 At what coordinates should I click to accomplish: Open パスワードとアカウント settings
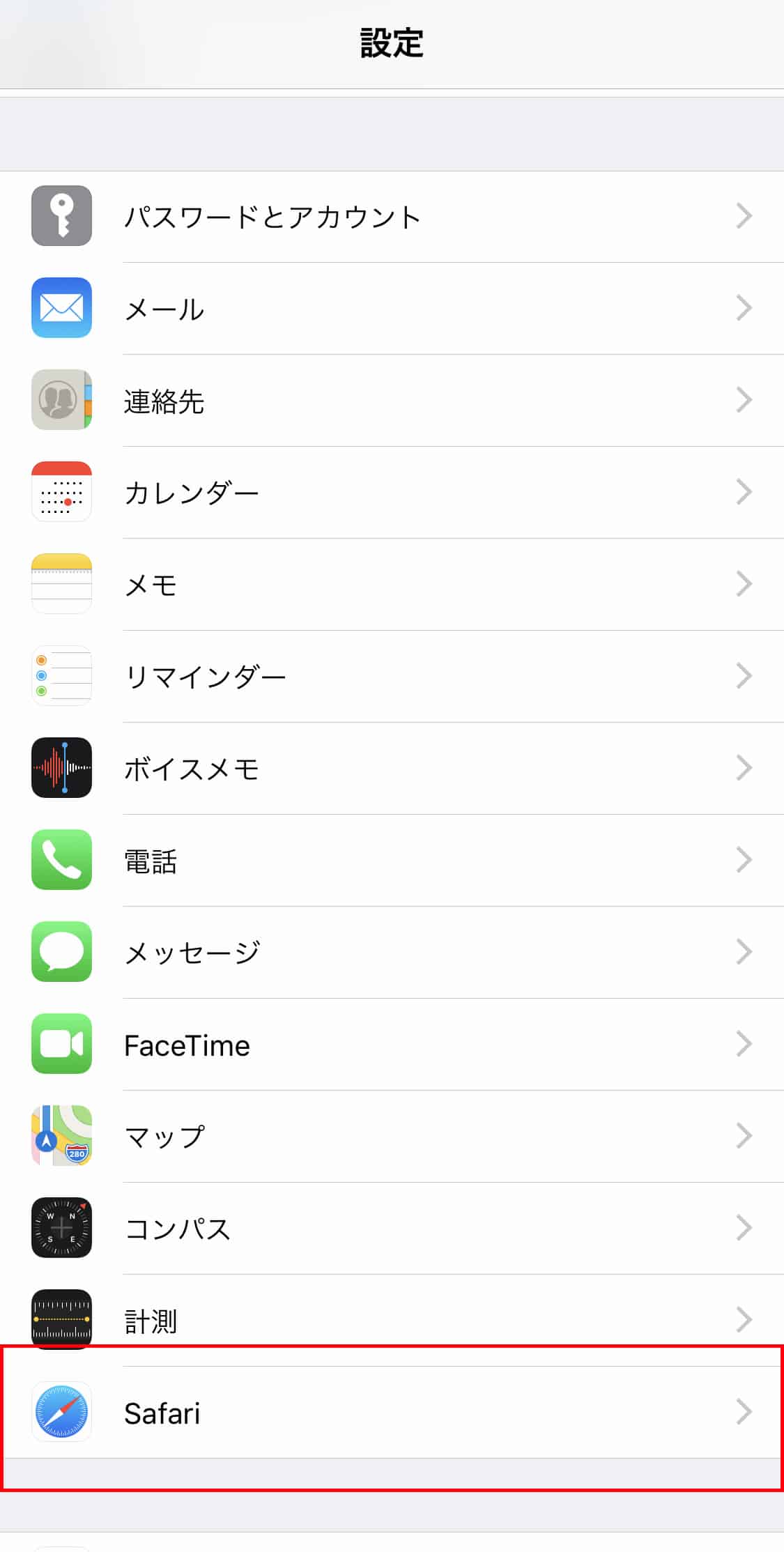(392, 217)
